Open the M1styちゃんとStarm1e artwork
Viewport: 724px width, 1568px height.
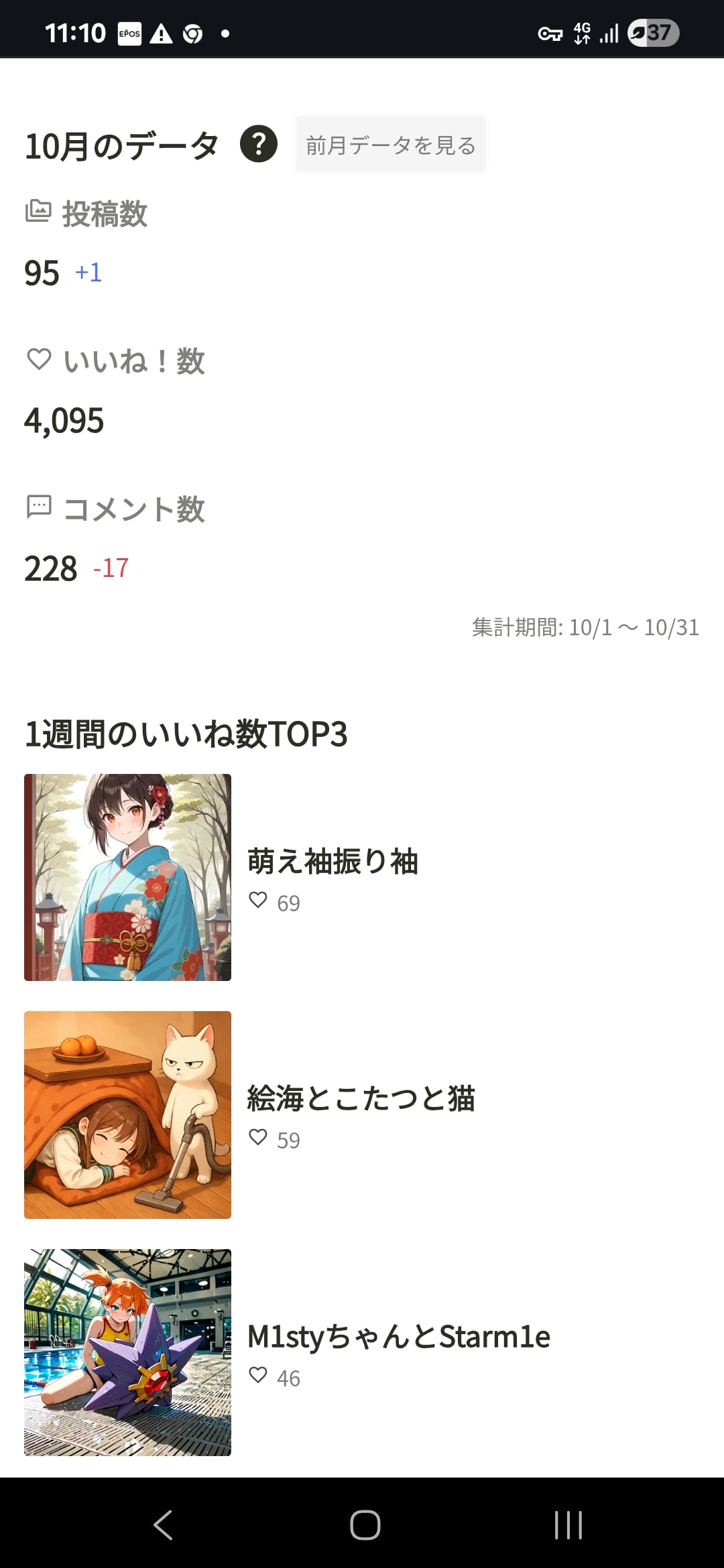127,1352
